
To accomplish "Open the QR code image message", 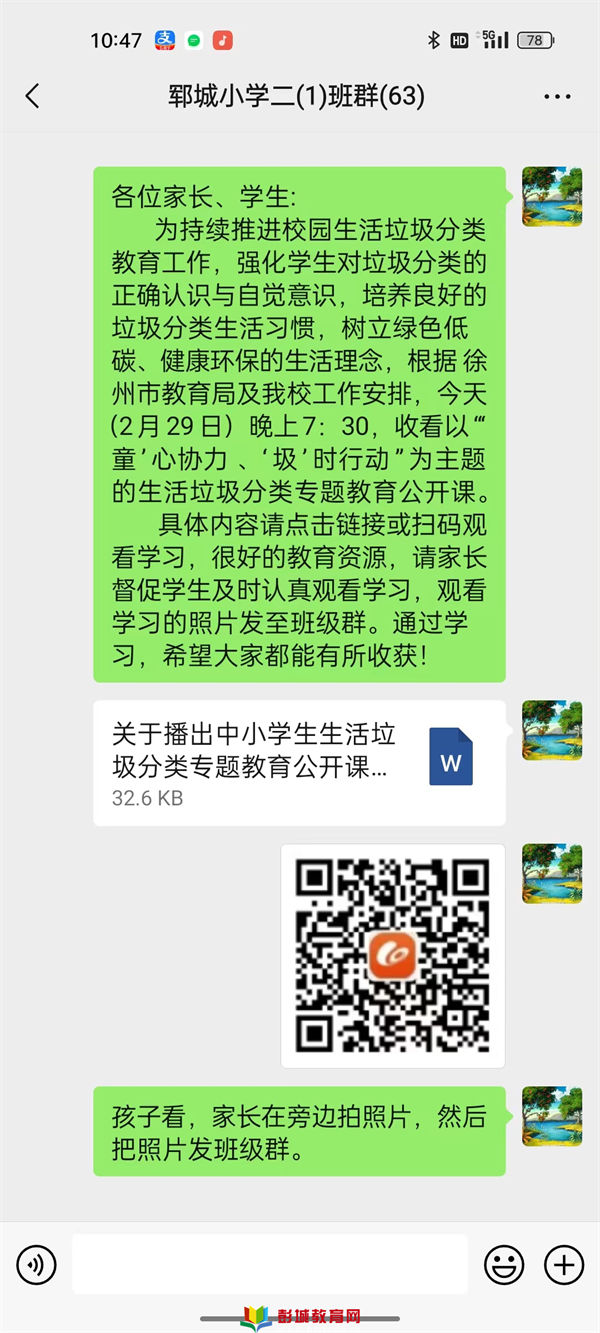I will point(393,955).
